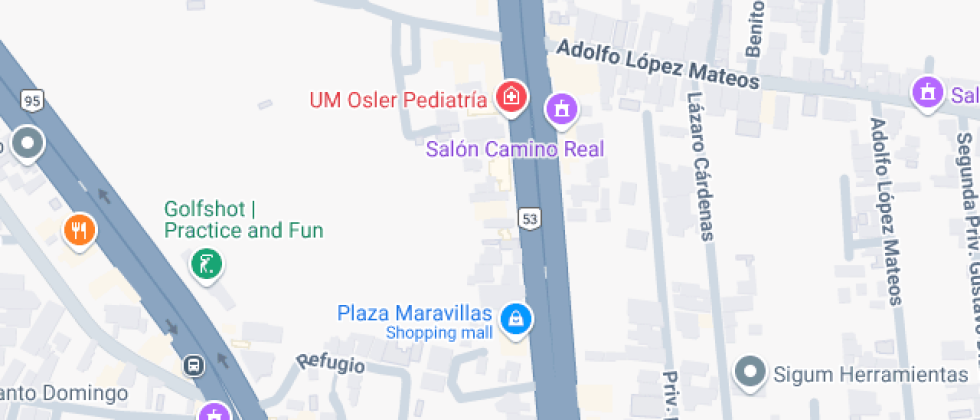
Task: Tap the Golfshot Practice and Fun pin
Action: (206, 265)
